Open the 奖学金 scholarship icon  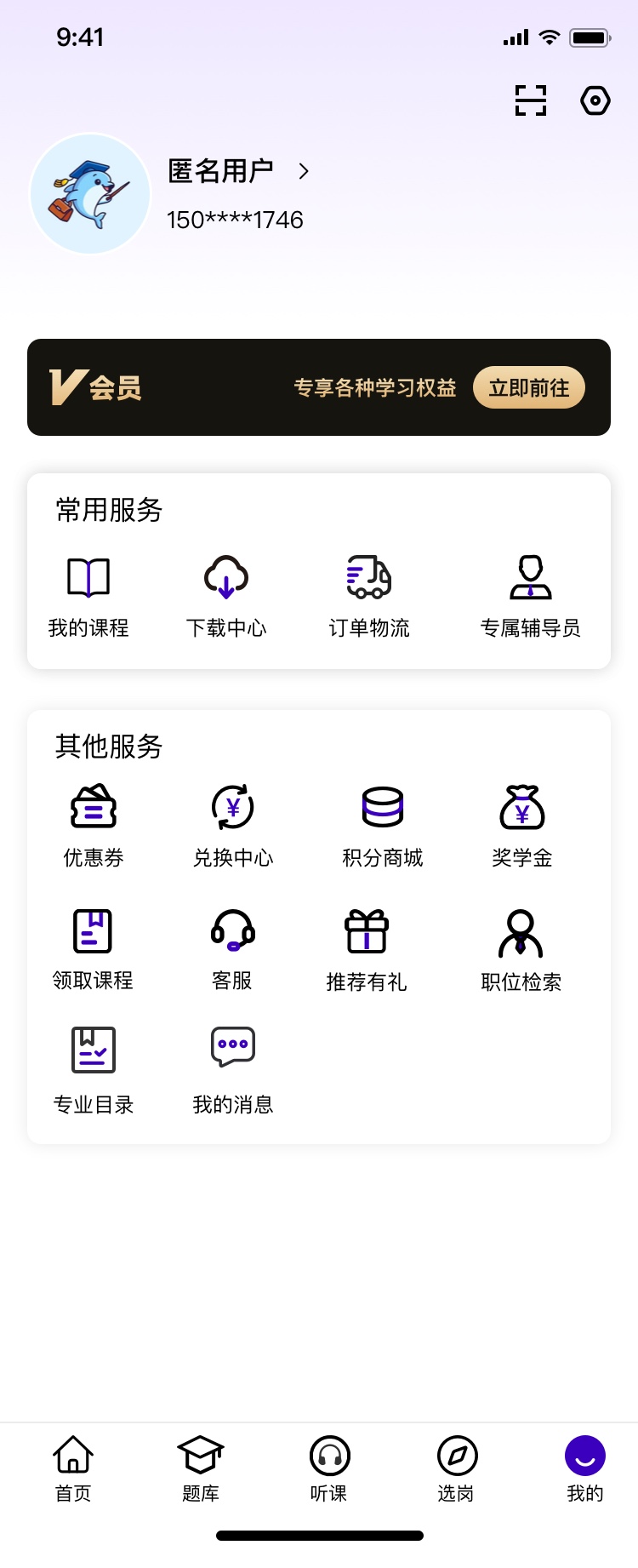click(x=521, y=807)
